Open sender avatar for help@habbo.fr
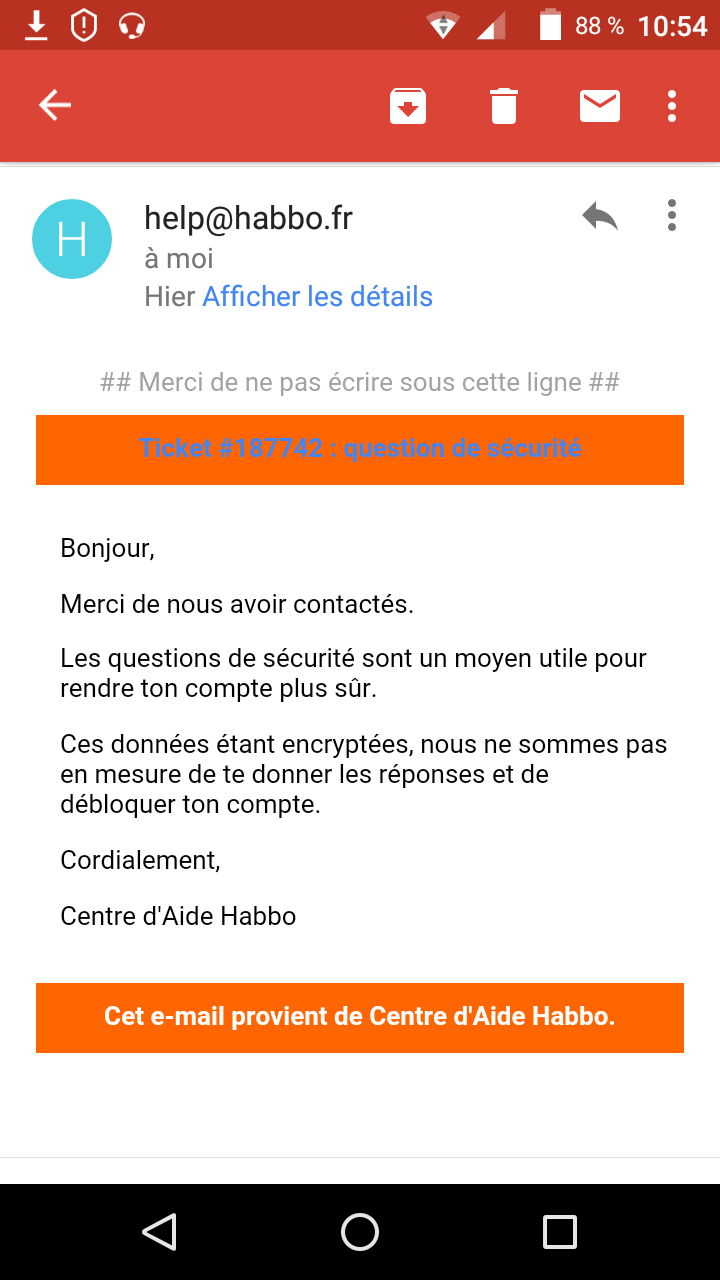The height and width of the screenshot is (1280, 720). pyautogui.click(x=72, y=239)
